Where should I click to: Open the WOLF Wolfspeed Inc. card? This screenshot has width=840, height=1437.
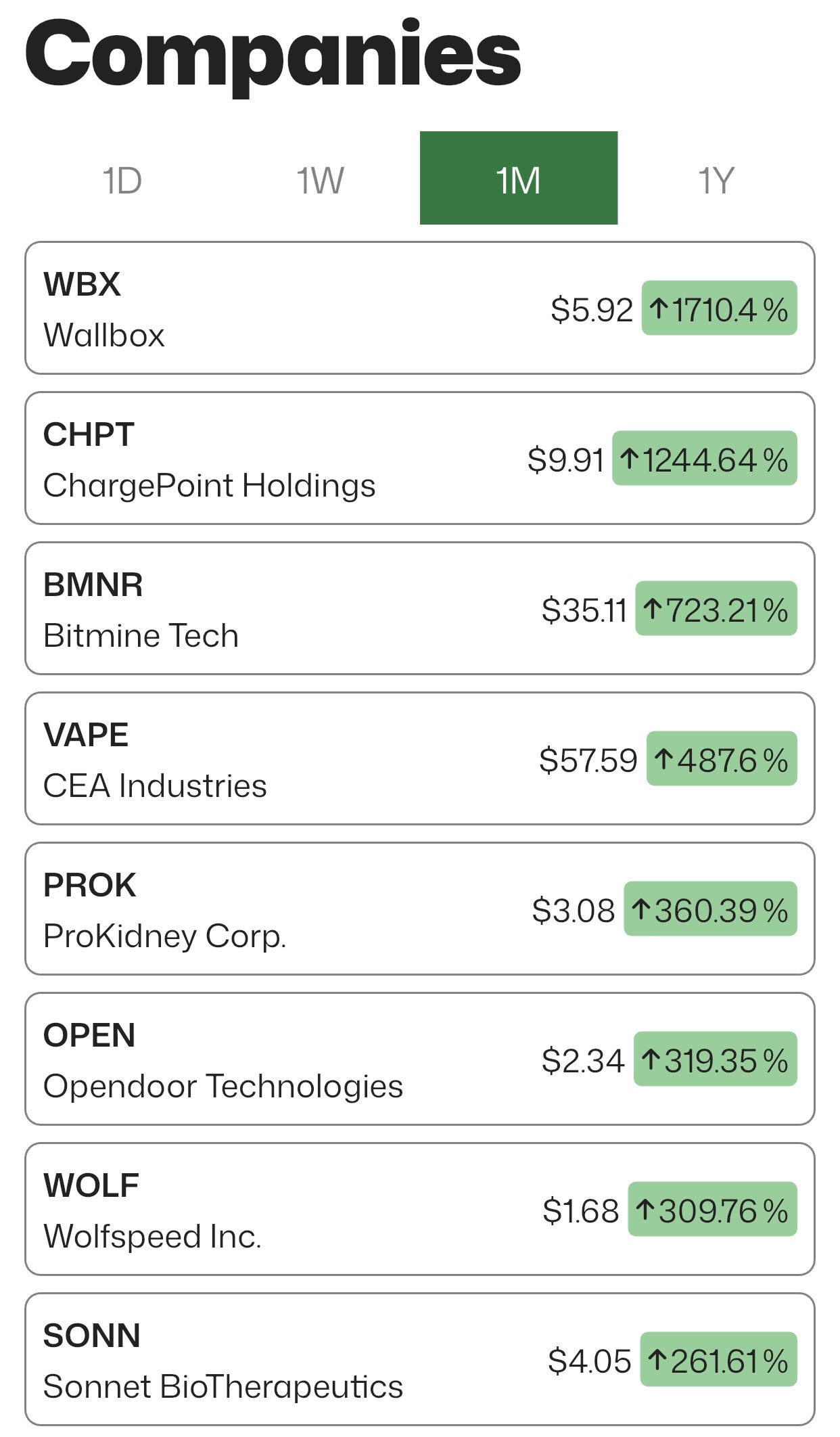[x=419, y=1209]
